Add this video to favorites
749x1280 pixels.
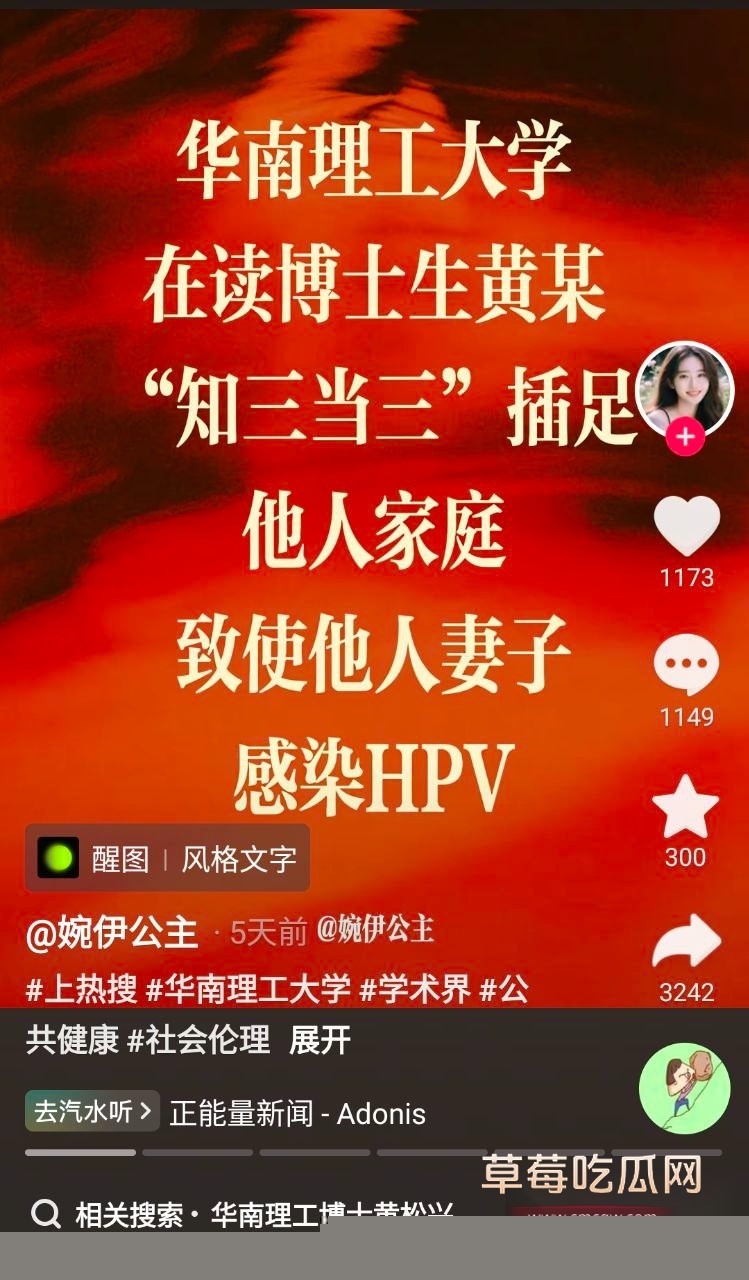(686, 807)
